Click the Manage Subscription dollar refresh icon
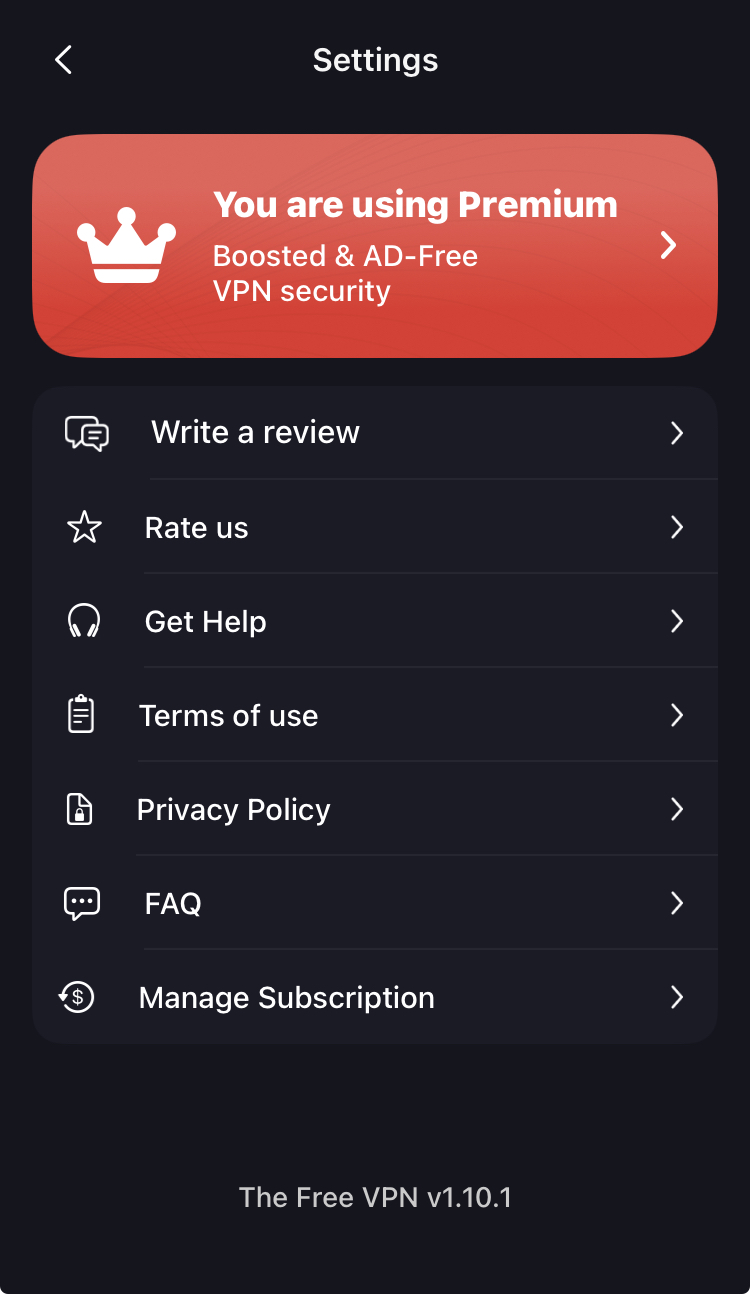This screenshot has height=1294, width=750. (76, 997)
